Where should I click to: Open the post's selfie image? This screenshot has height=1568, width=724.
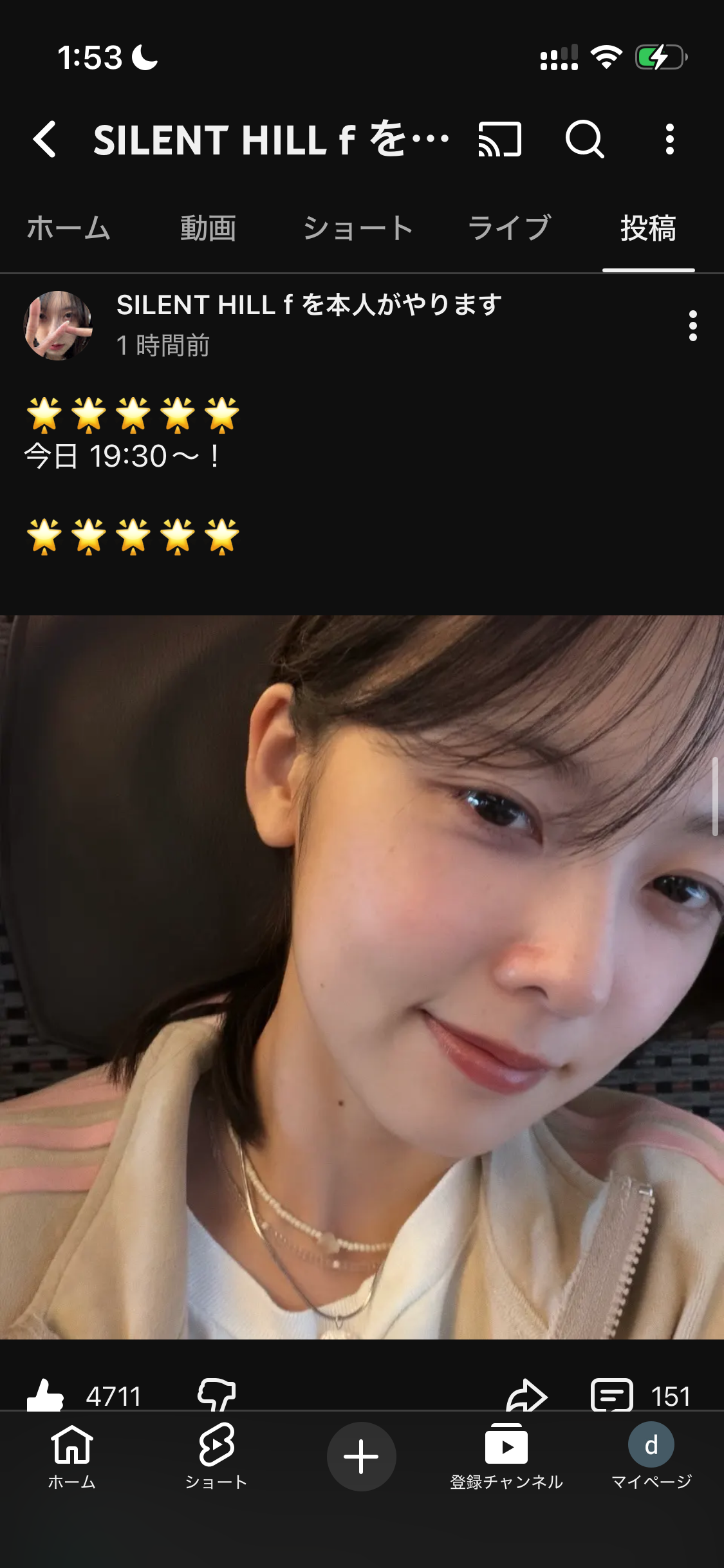362,977
